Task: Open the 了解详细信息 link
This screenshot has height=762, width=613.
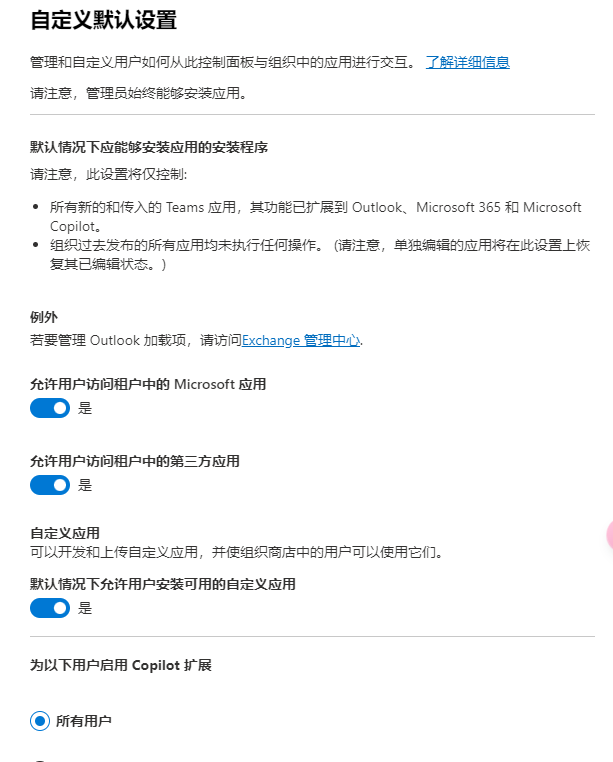Action: (467, 62)
